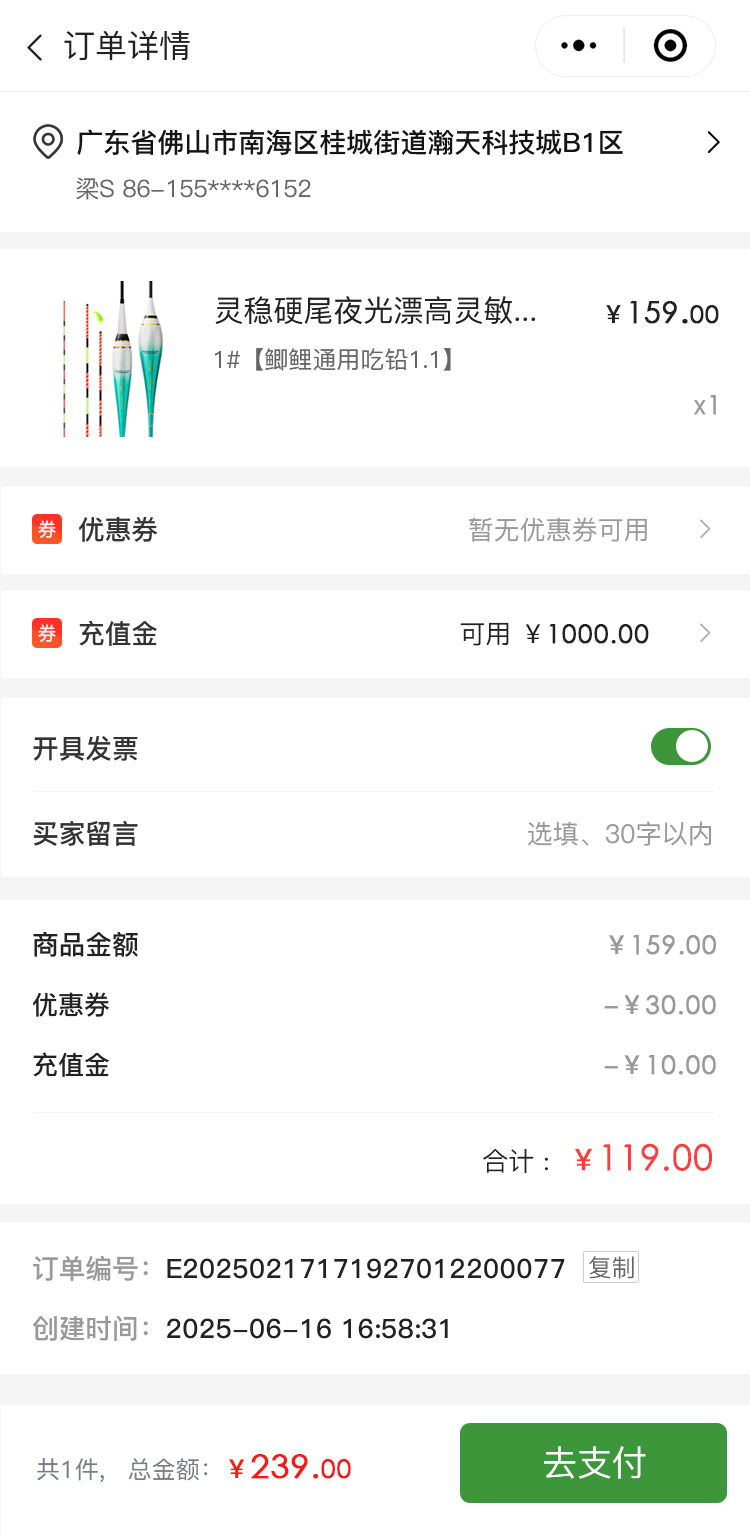The image size is (750, 1535).
Task: Open the mini program more-options menu
Action: 579,46
